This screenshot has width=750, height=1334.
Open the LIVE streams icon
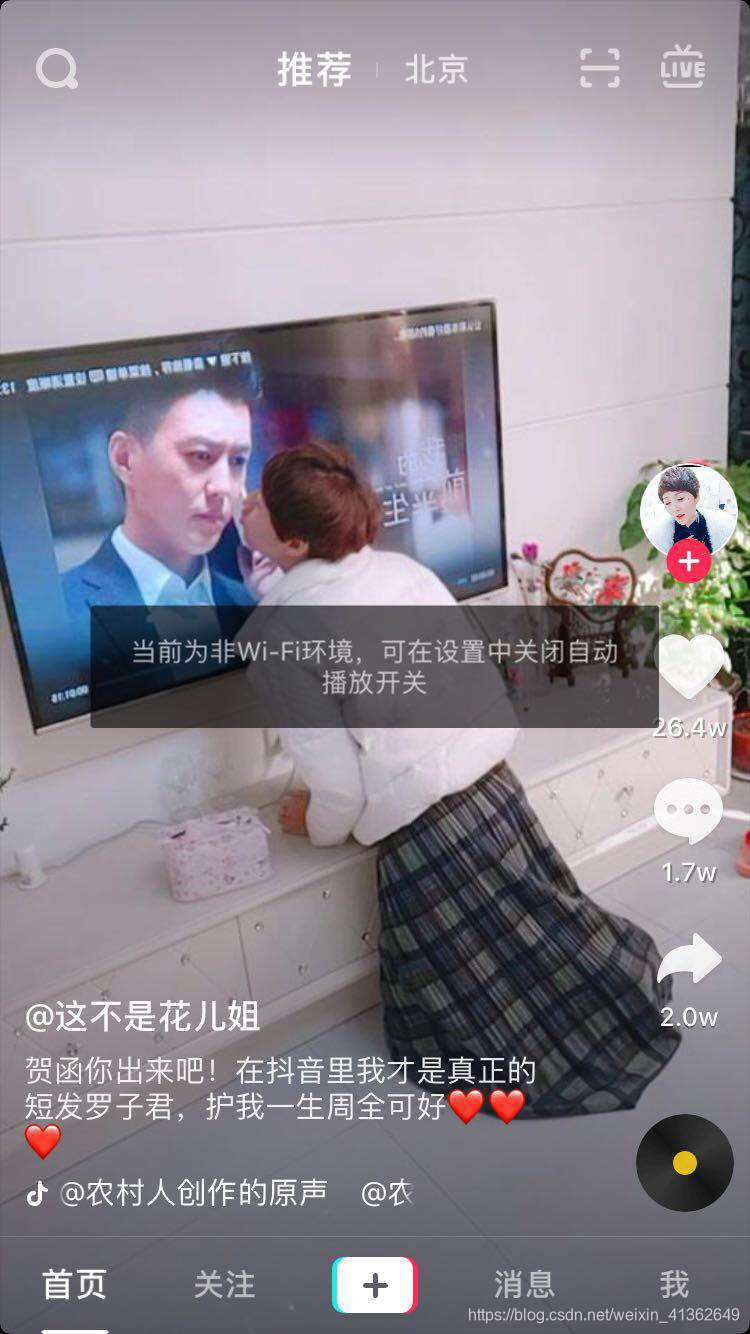tap(683, 67)
